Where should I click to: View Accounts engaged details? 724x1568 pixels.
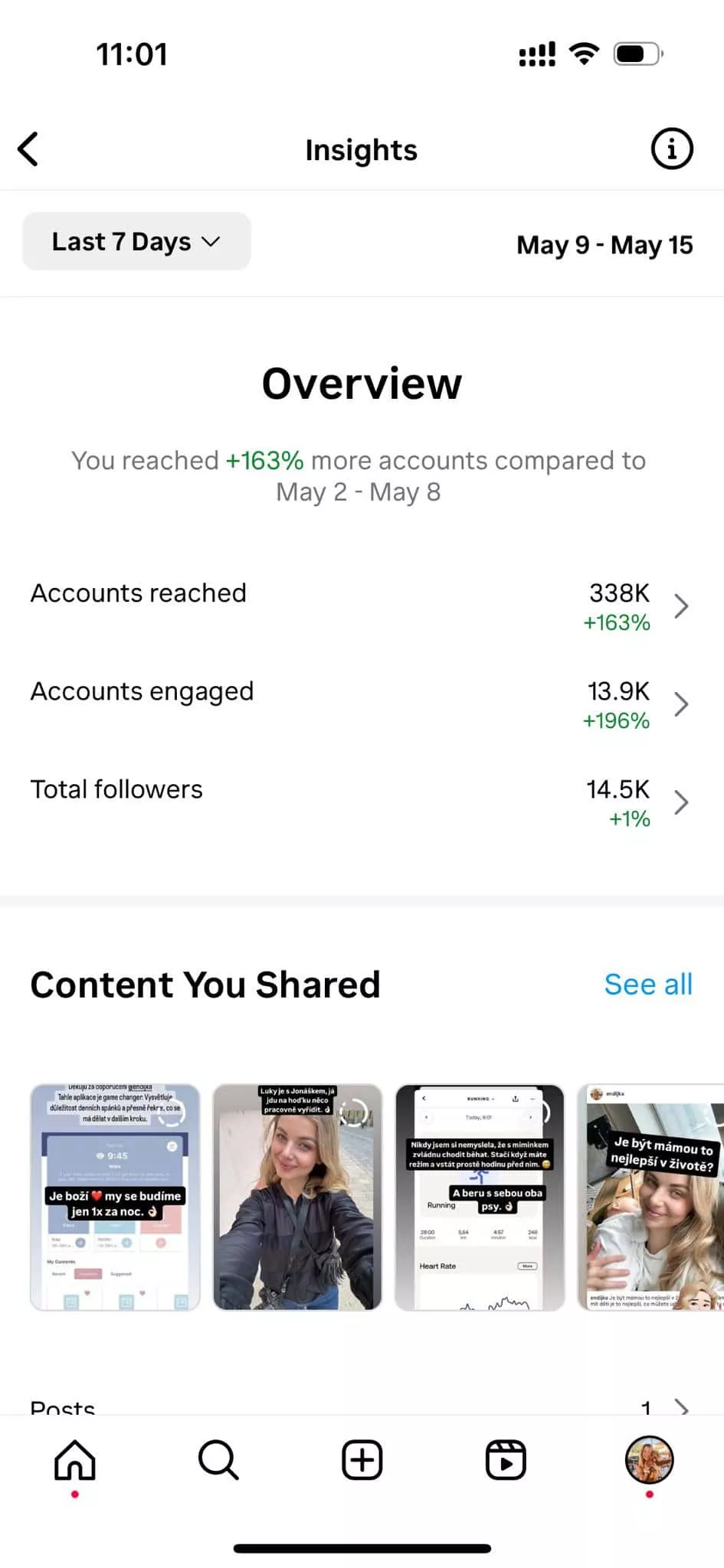[x=360, y=704]
